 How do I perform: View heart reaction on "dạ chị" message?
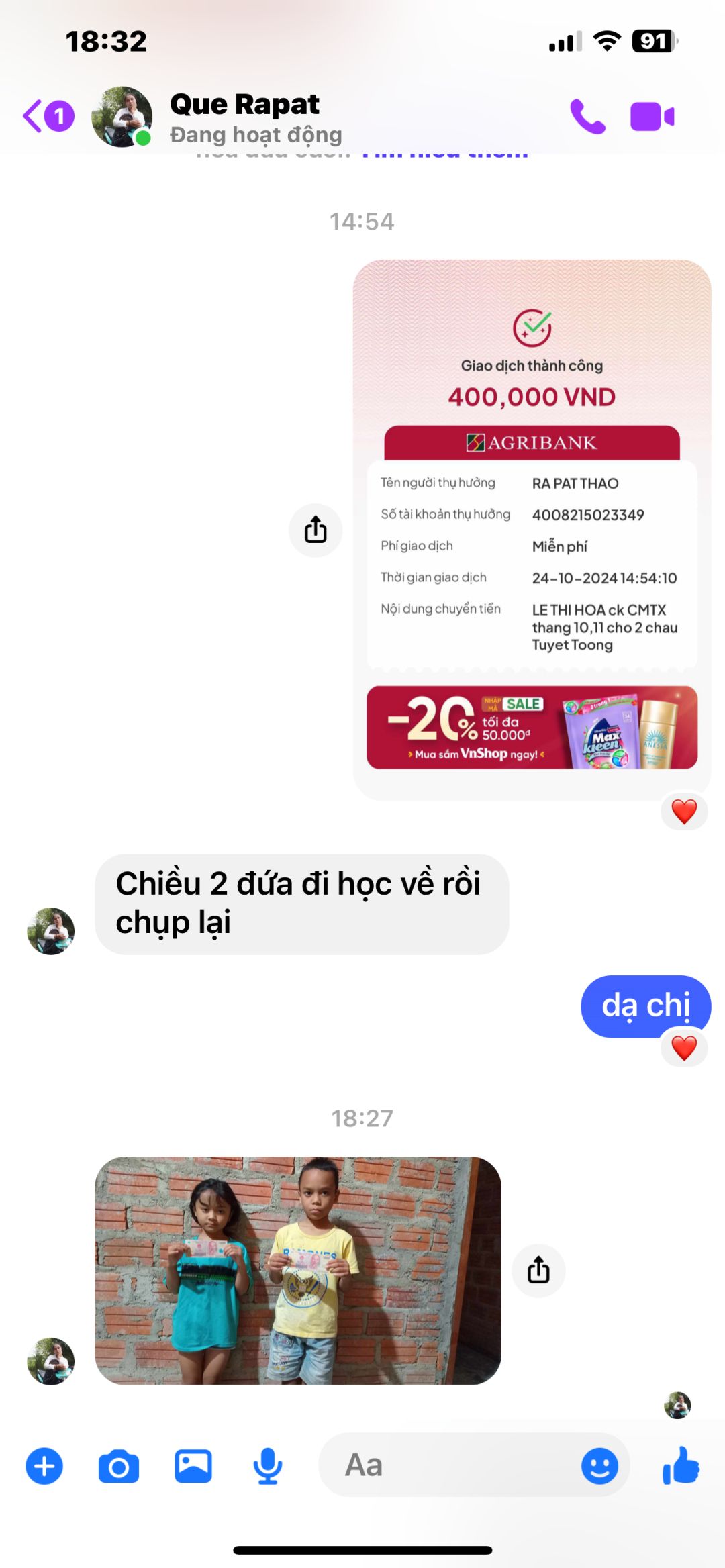684,1048
